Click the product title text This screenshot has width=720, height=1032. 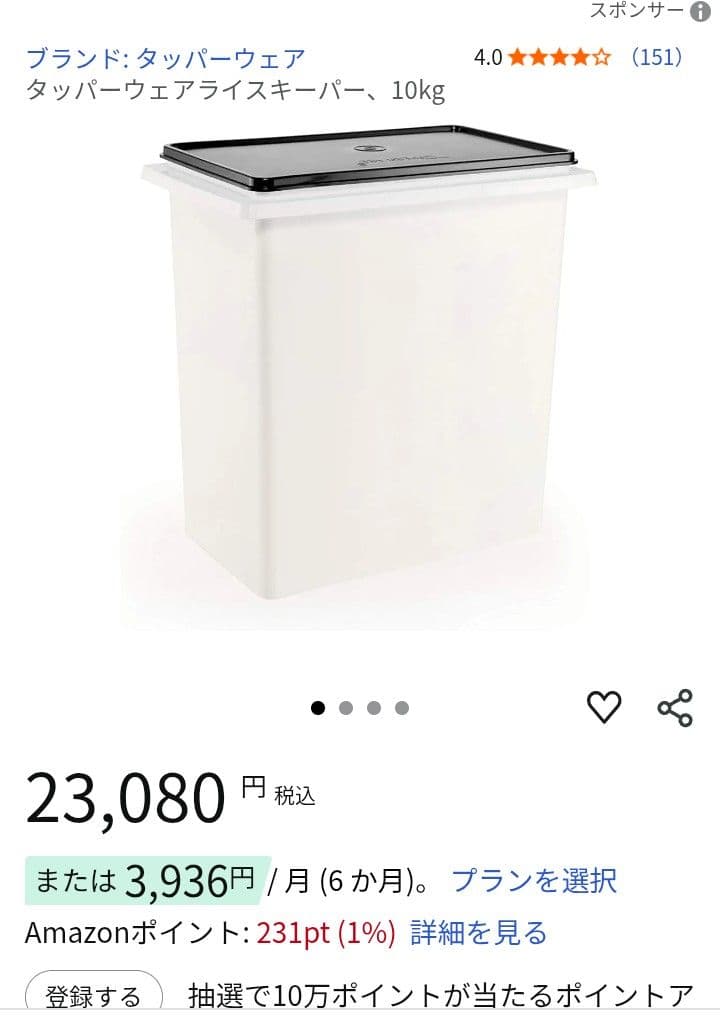click(x=237, y=91)
